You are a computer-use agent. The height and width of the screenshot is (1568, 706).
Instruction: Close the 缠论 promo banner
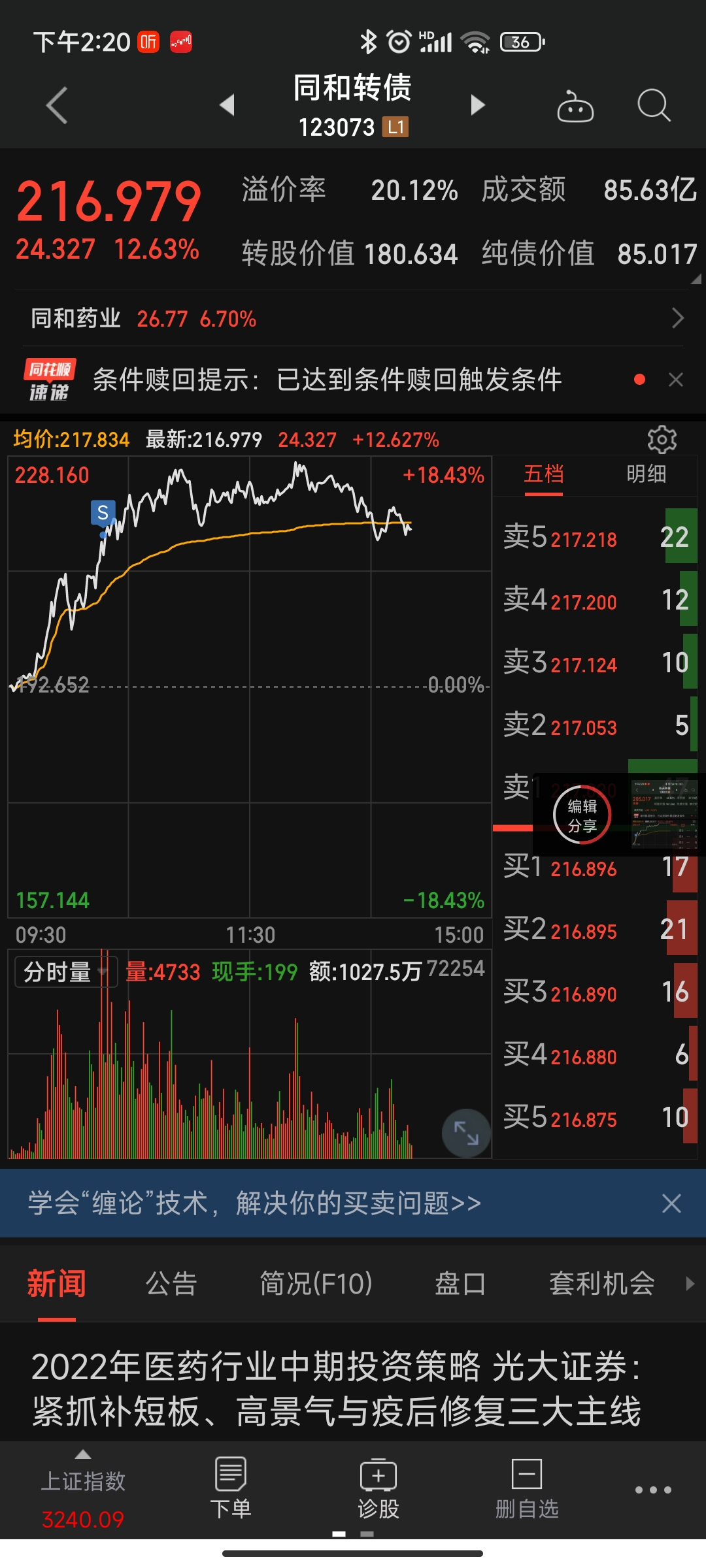tap(671, 1203)
